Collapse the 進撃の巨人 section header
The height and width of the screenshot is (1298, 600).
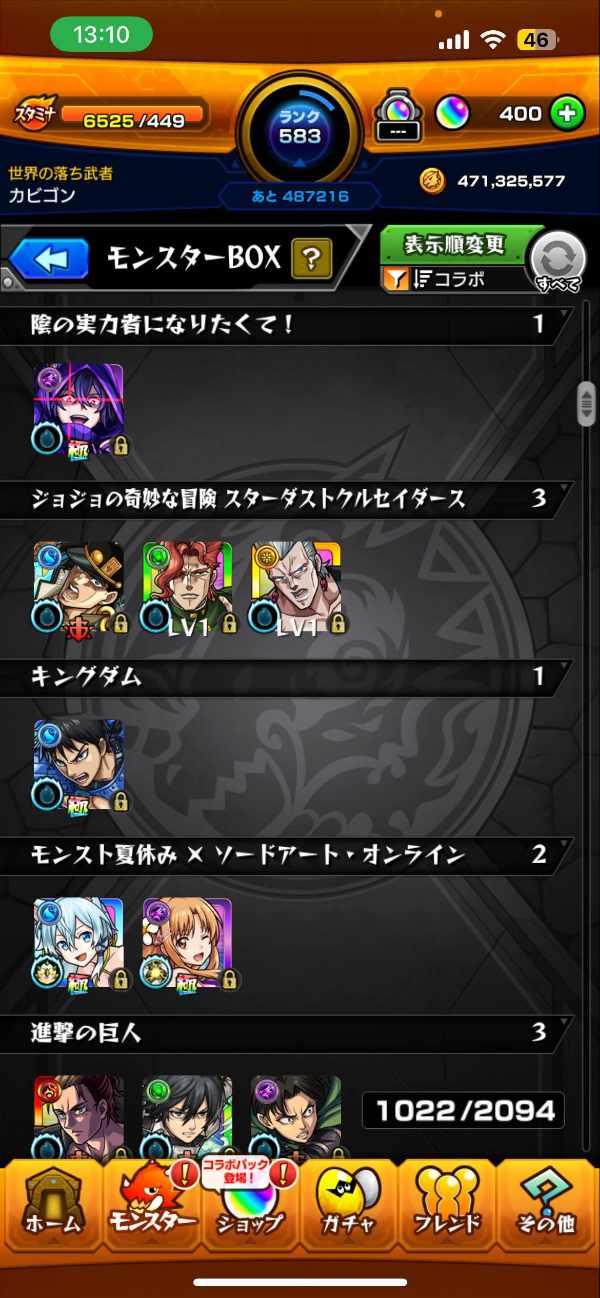pos(290,1032)
